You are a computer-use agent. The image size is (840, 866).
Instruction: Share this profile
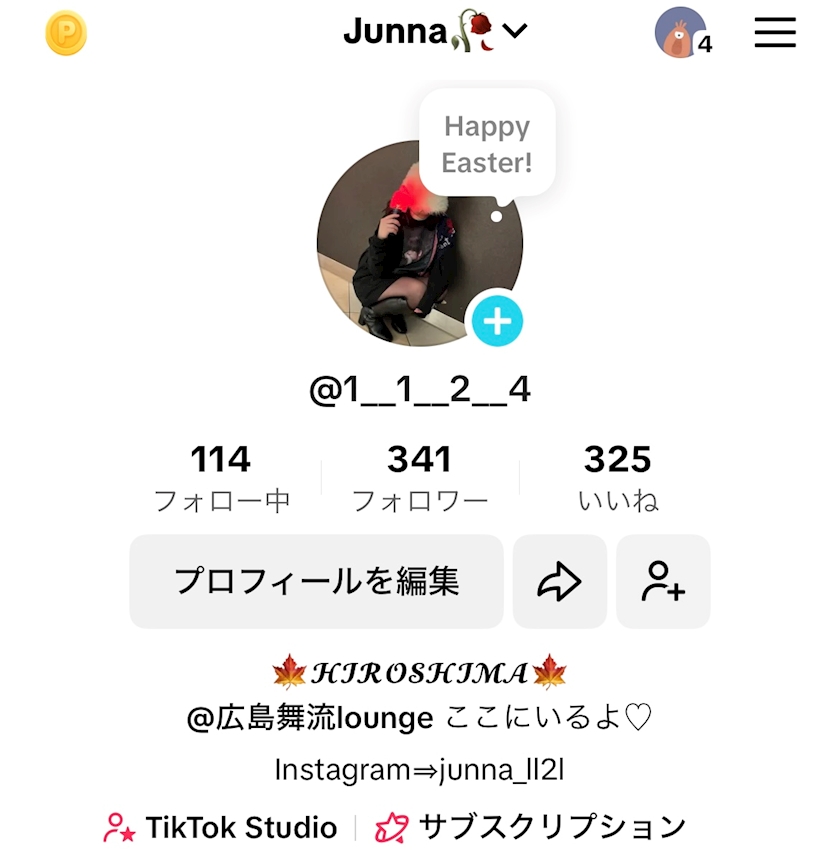559,581
